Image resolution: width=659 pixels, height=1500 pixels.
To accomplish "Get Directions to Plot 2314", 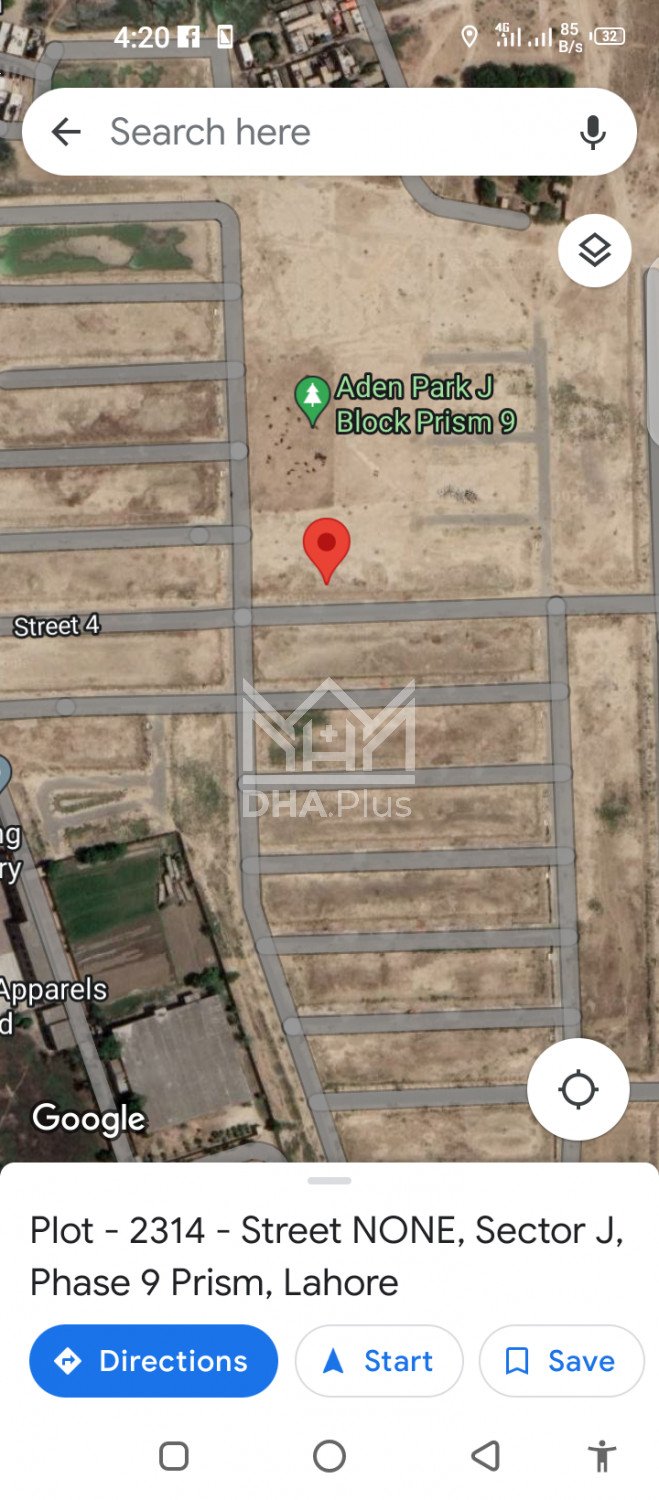I will pos(153,1361).
